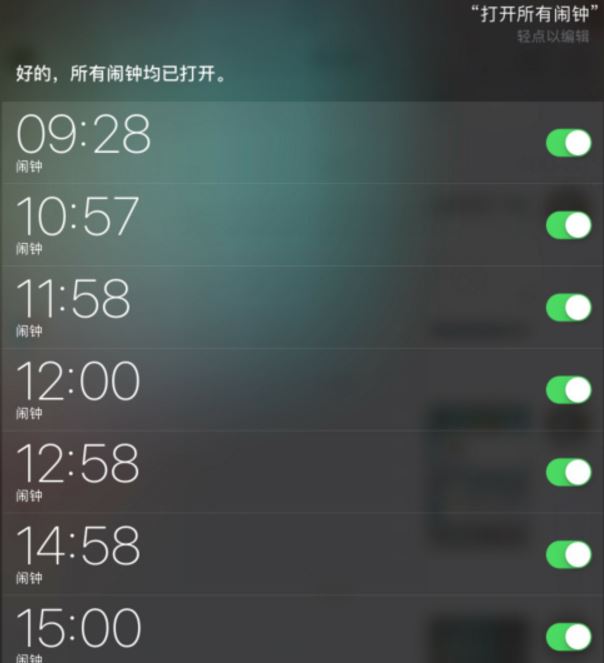
Task: Tap the query "打开所有闹钟" to edit
Action: [x=535, y=15]
